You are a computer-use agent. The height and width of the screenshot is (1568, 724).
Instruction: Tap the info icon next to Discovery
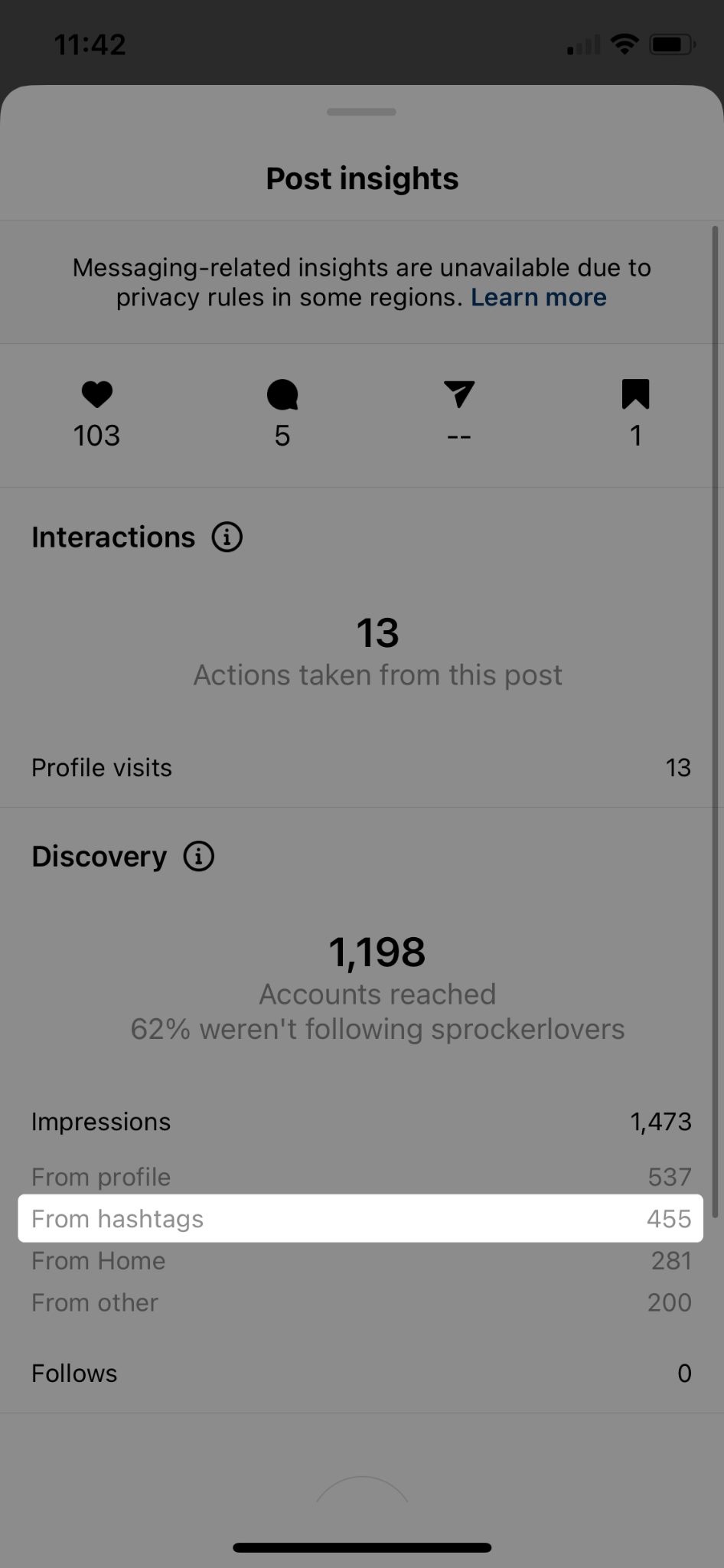tap(199, 856)
